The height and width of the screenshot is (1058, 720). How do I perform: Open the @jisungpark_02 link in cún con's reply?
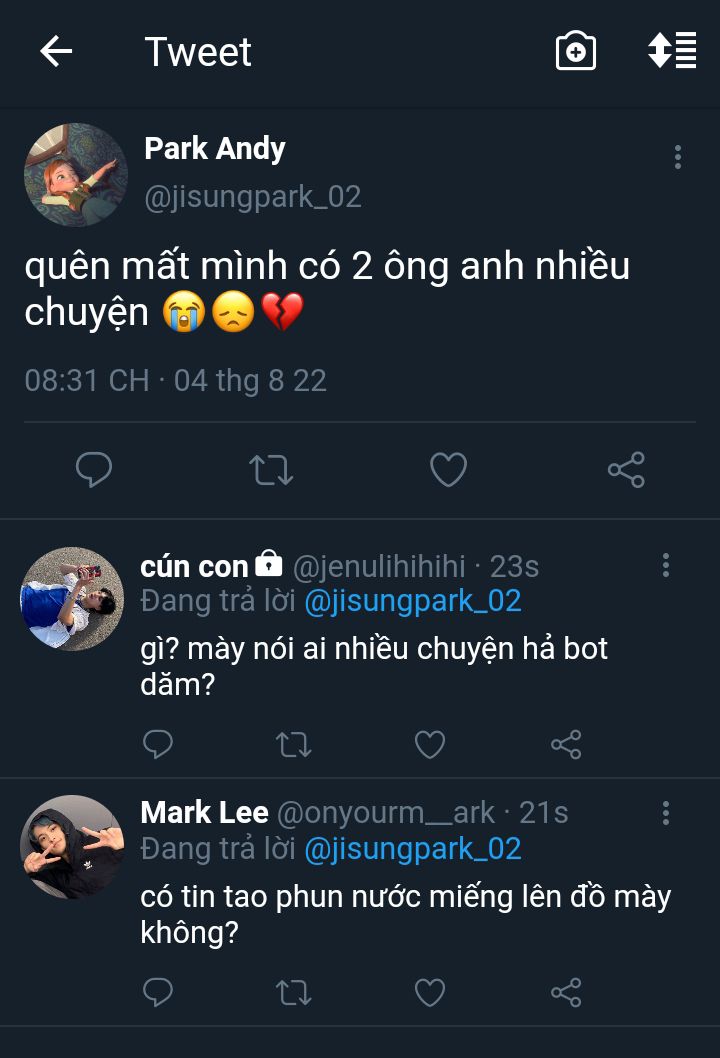[x=413, y=601]
